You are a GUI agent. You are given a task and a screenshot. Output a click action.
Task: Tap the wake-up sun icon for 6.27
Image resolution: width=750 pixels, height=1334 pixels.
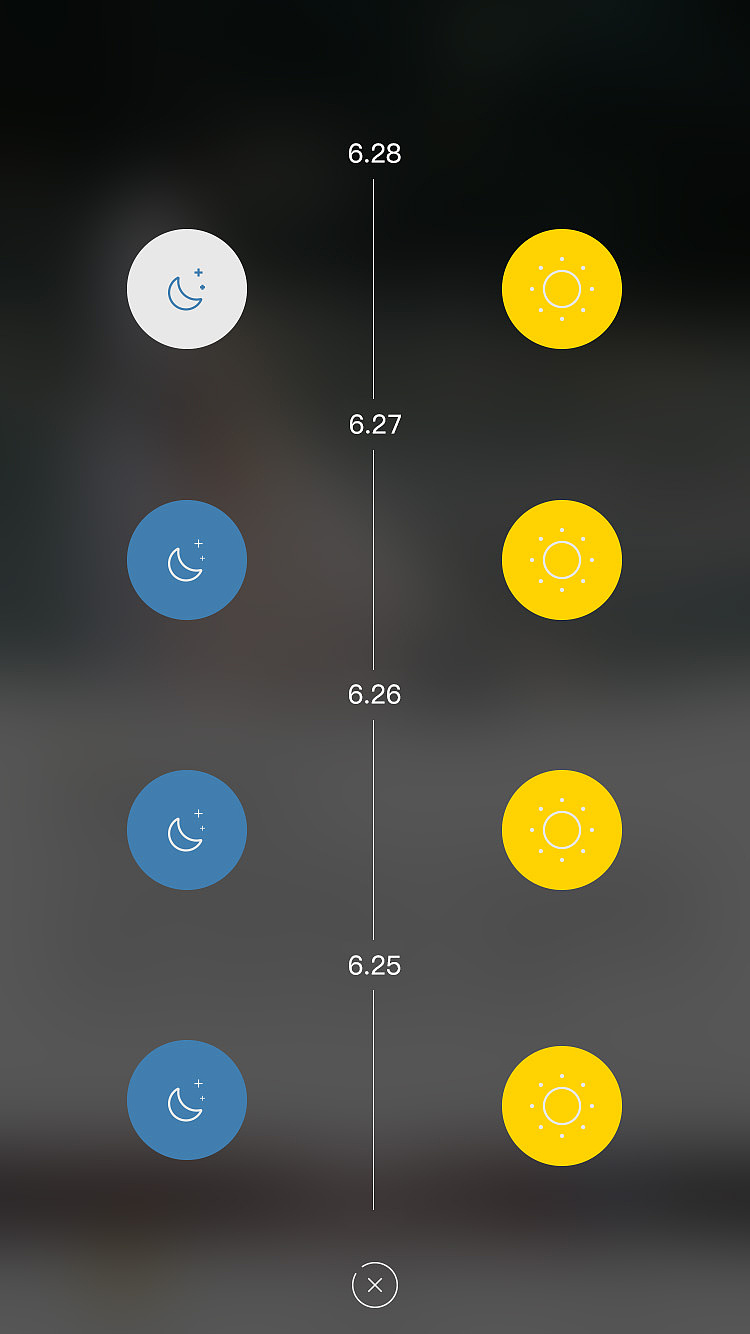[561, 560]
